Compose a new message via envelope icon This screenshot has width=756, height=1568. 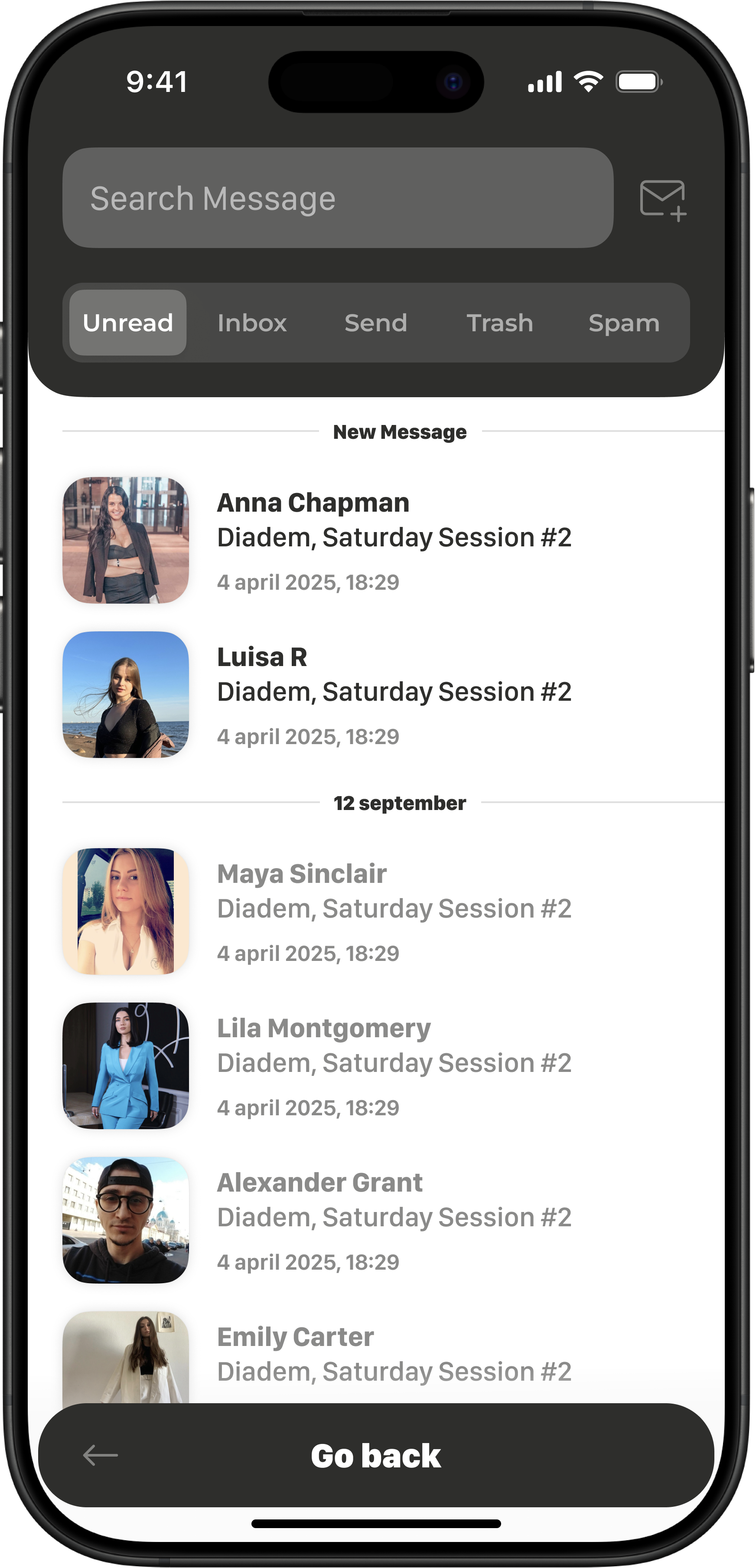point(662,199)
